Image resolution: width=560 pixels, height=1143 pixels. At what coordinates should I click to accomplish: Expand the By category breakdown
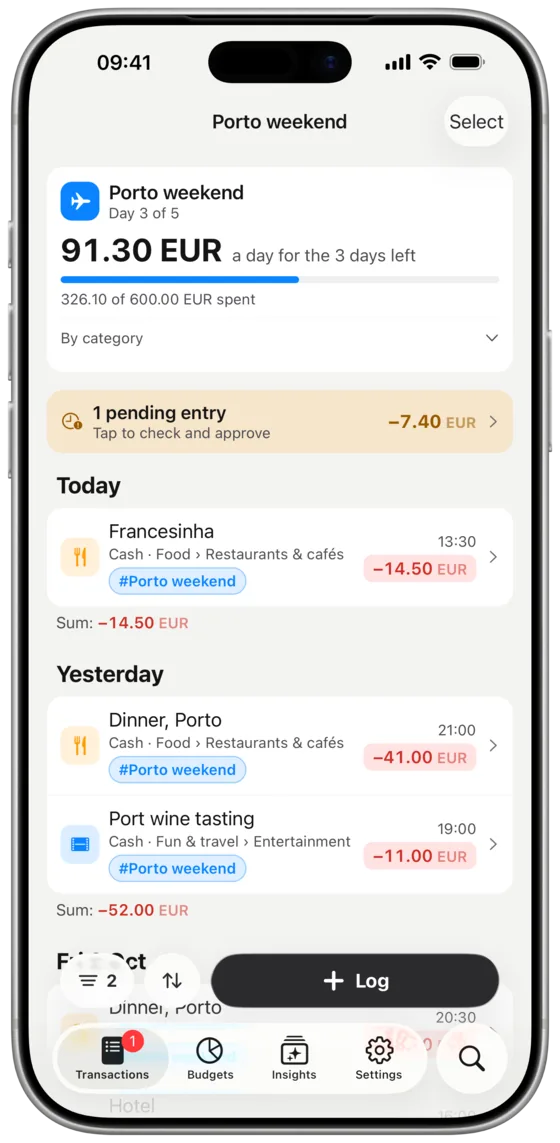click(280, 338)
